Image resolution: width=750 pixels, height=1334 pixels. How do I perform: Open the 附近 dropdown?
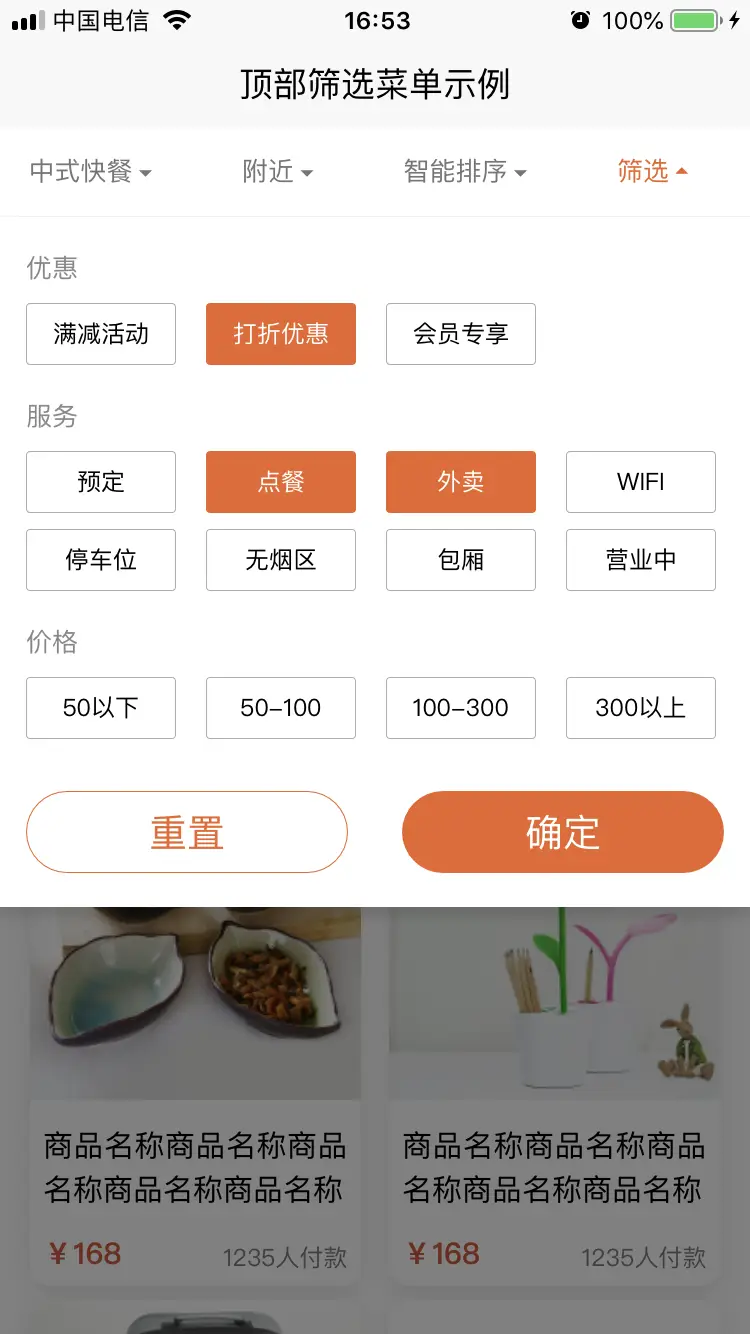(x=278, y=172)
